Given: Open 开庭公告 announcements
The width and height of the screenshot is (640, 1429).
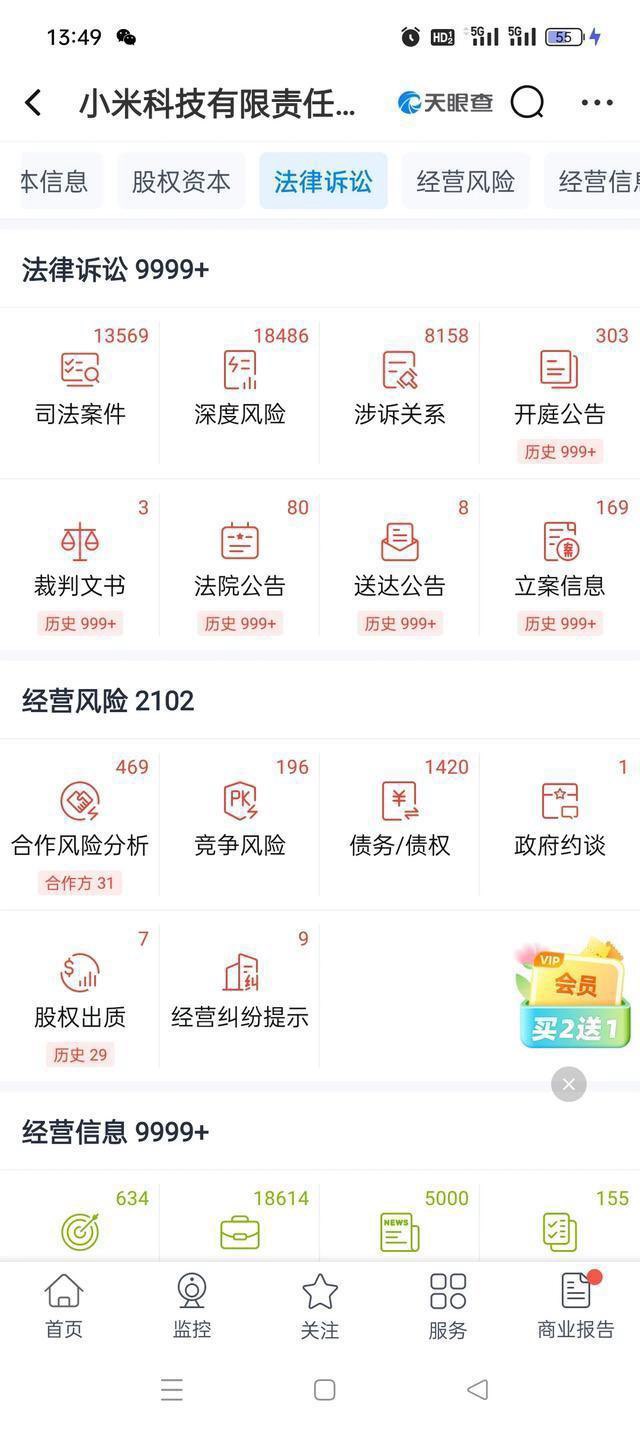Looking at the screenshot, I should (x=560, y=390).
